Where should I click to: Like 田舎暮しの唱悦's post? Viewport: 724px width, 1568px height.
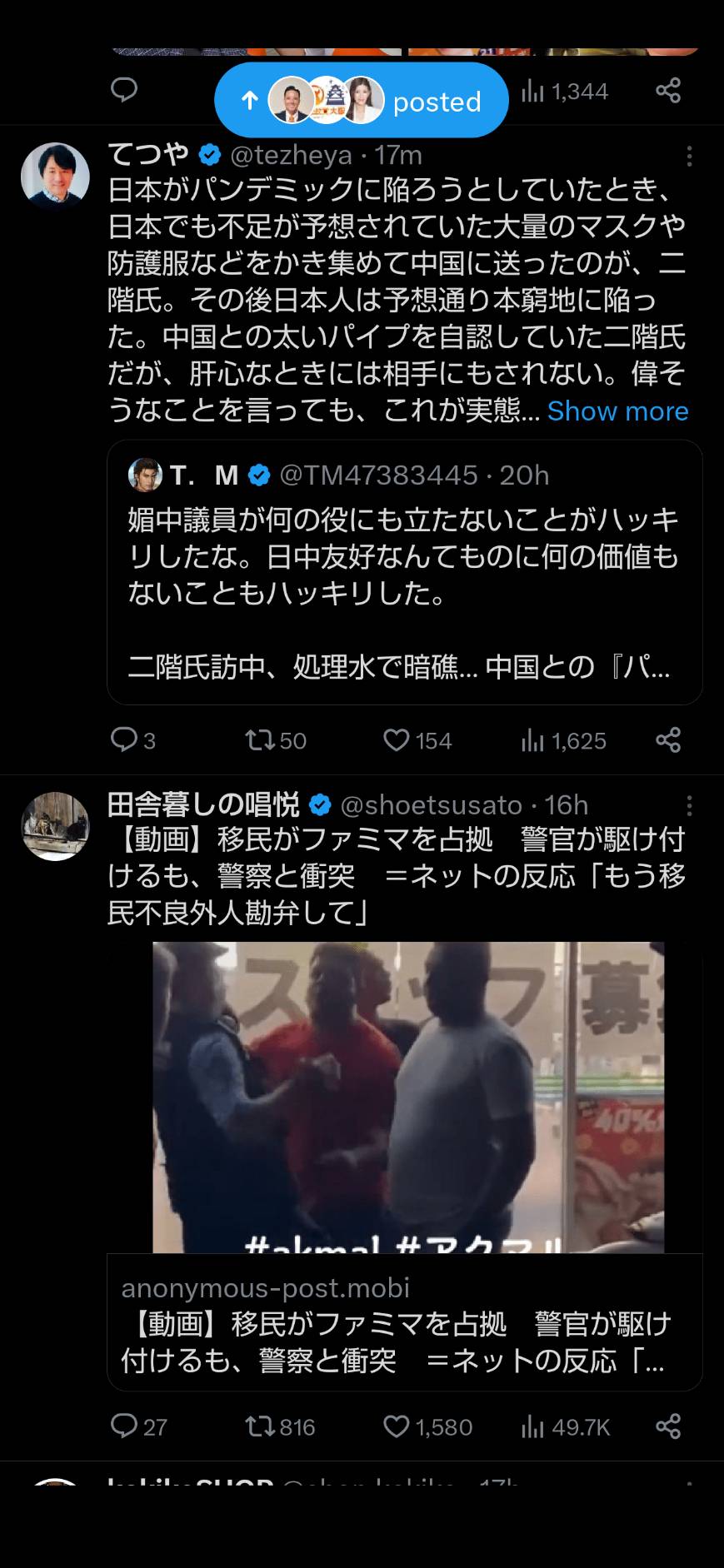[427, 1426]
